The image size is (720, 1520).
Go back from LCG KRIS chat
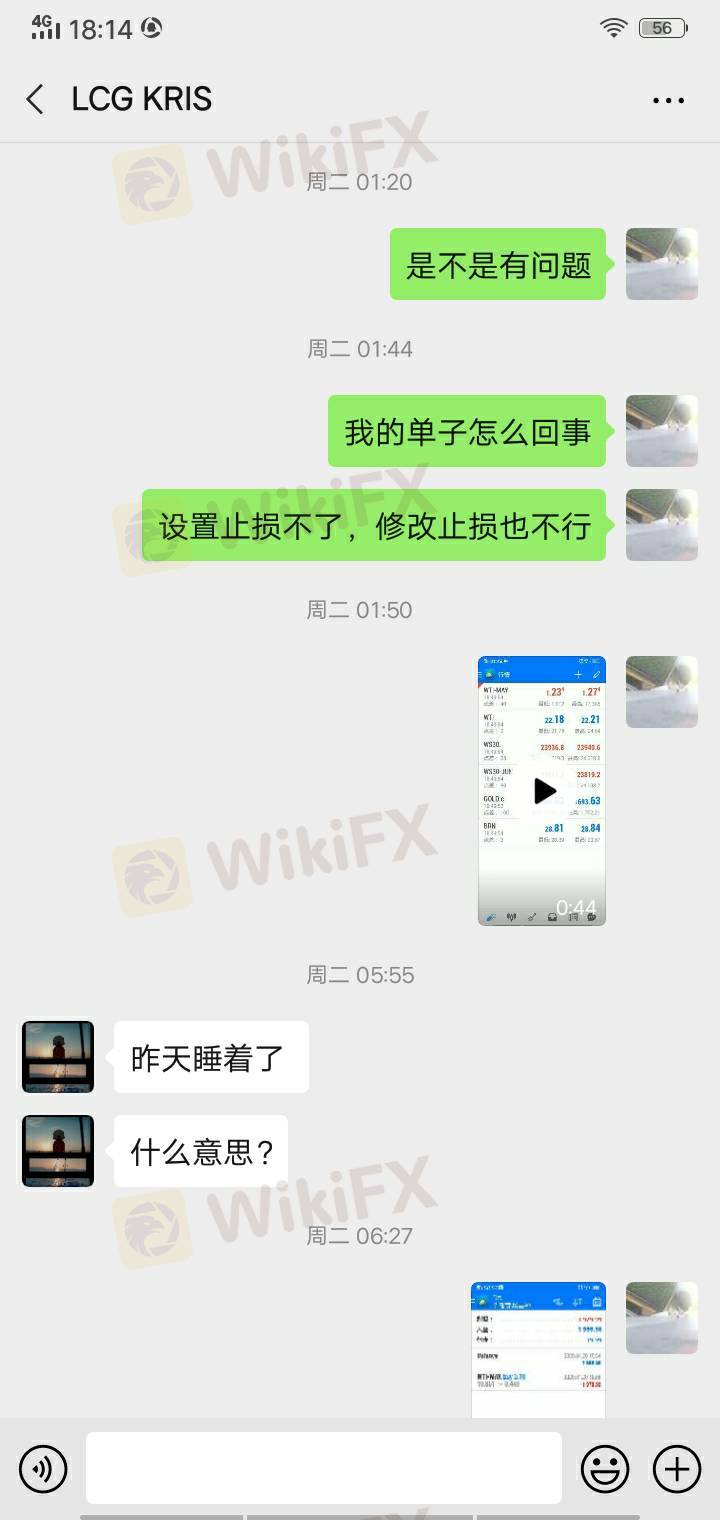tap(35, 99)
